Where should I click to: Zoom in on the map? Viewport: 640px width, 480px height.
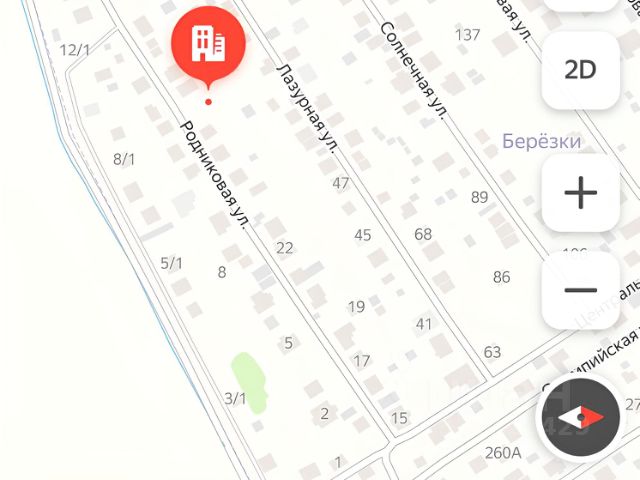coord(581,193)
